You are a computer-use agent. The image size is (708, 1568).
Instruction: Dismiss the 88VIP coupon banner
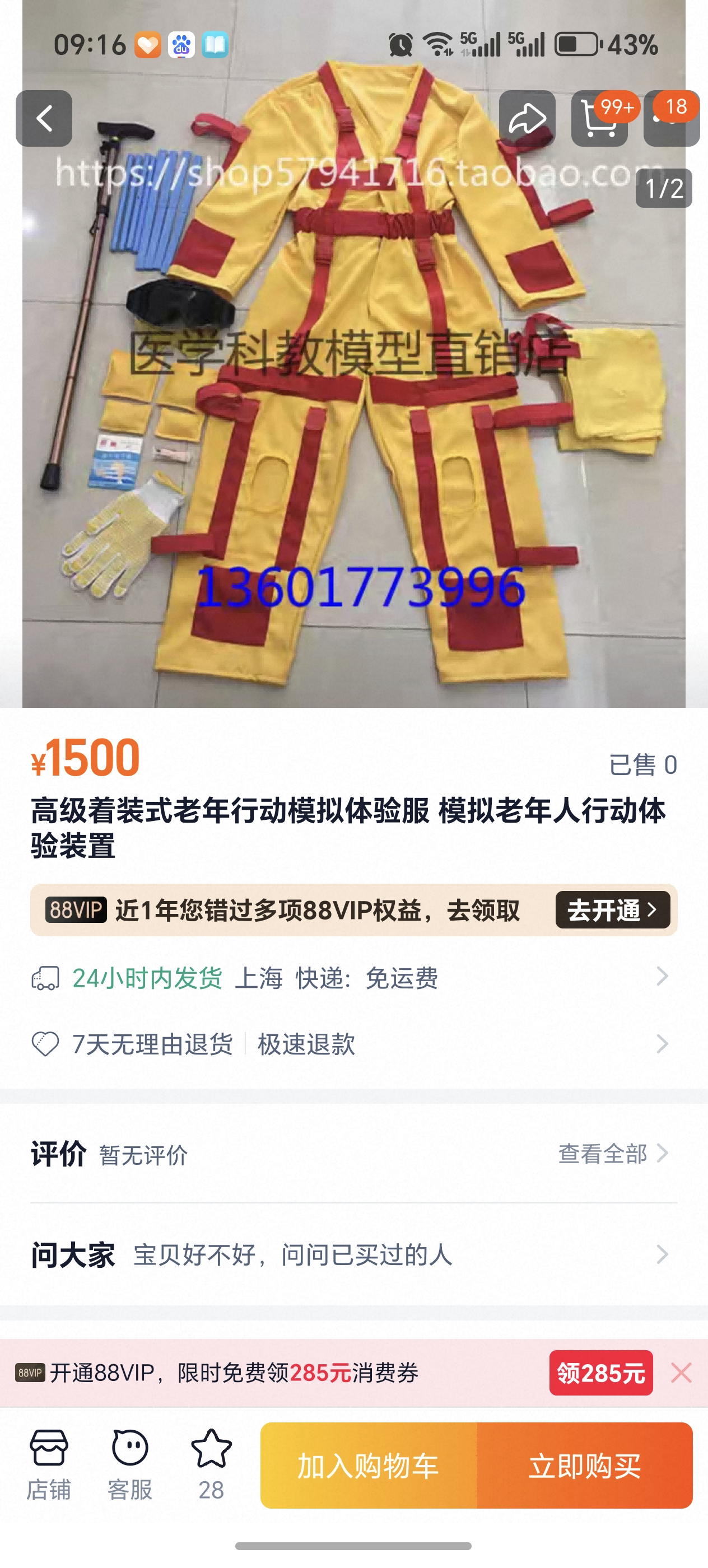point(681,1373)
